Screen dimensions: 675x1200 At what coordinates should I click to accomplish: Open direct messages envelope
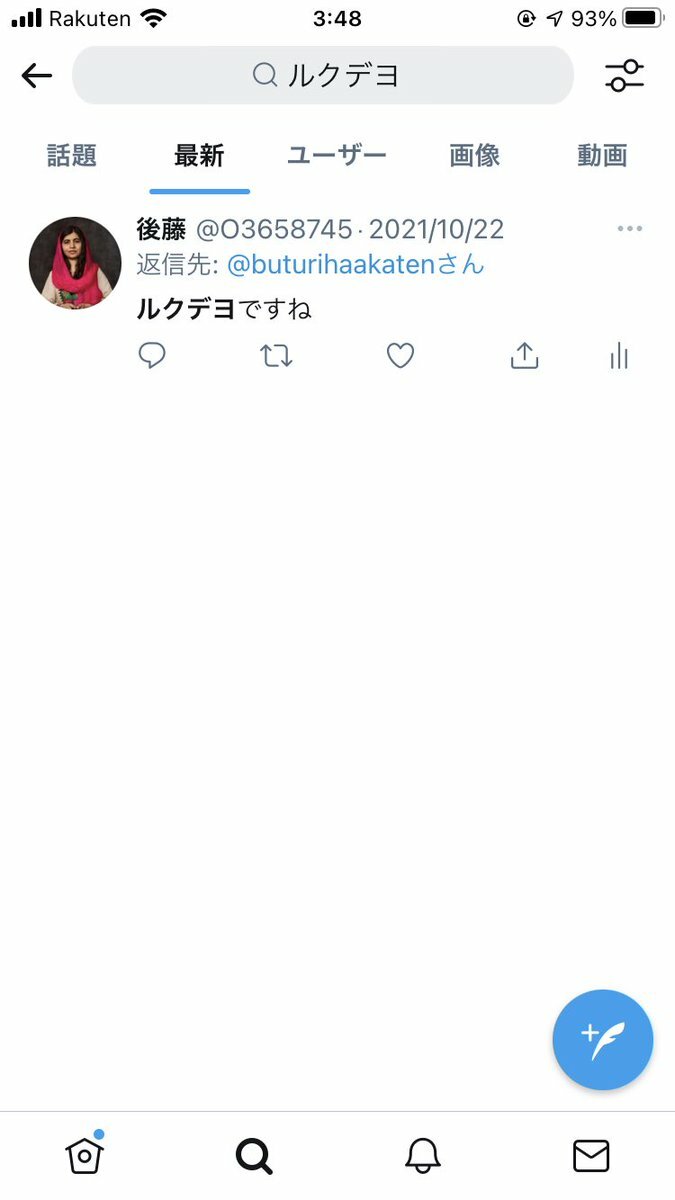[591, 1157]
